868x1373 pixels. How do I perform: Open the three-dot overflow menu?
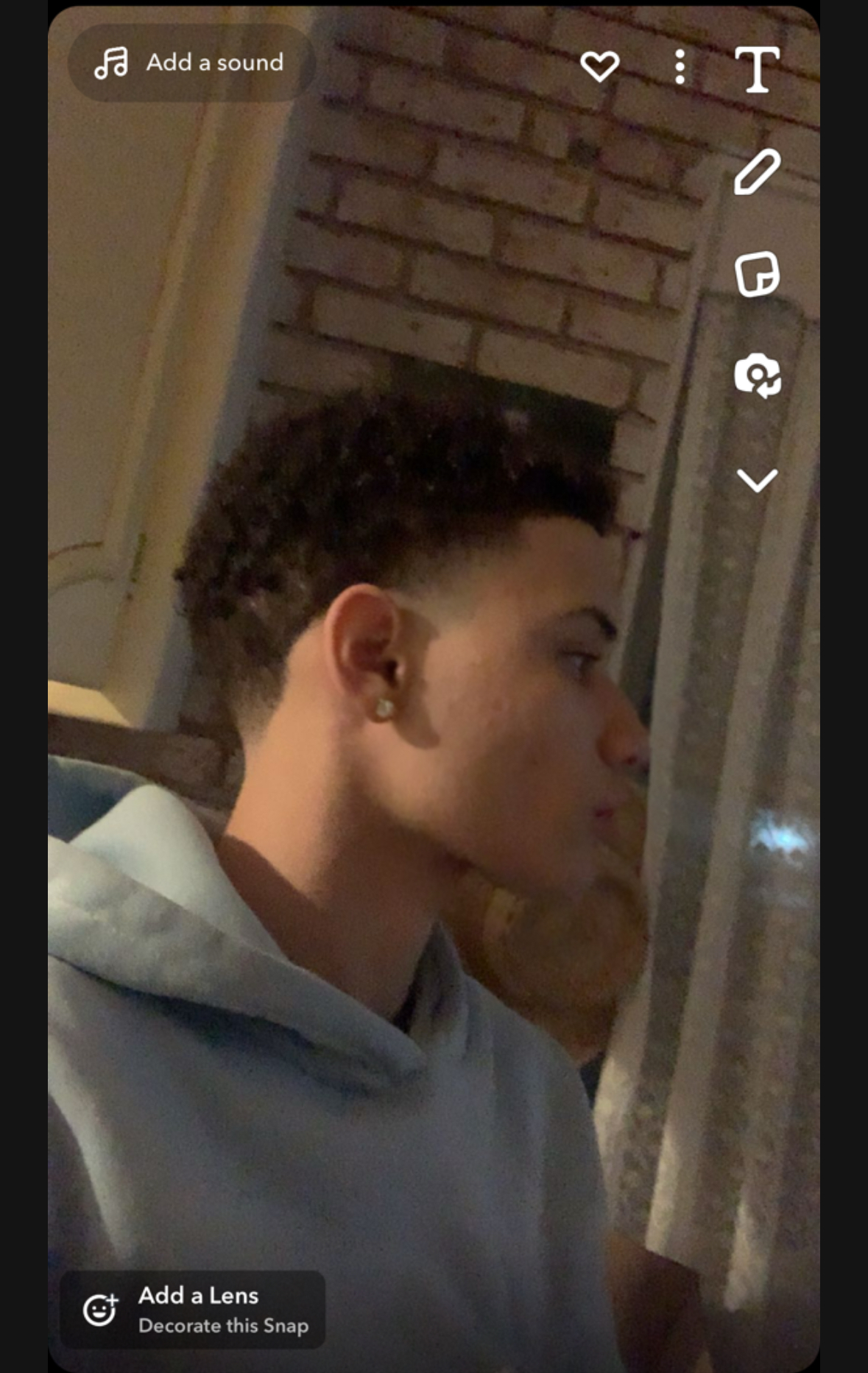pos(680,67)
